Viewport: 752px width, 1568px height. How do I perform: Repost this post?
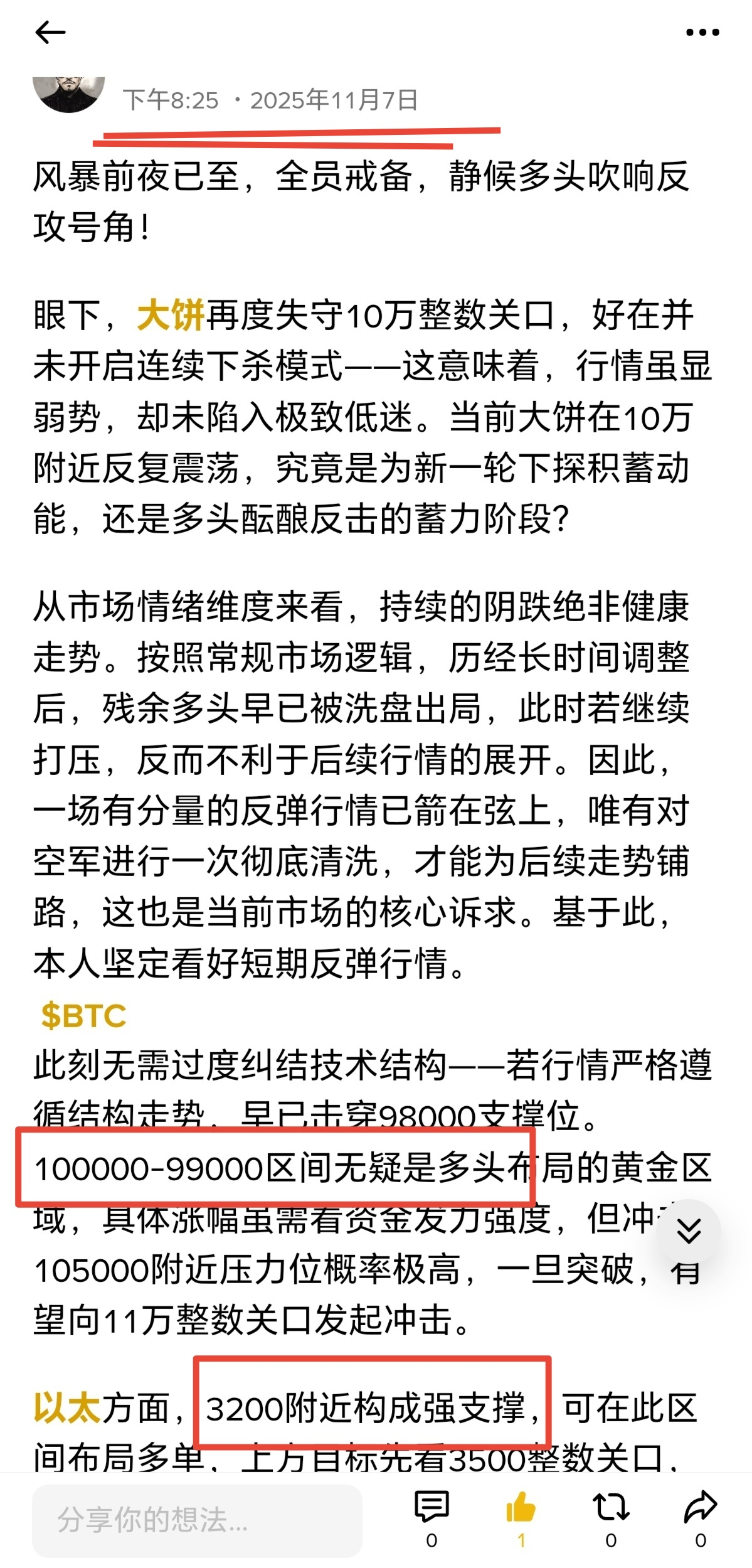(610, 1508)
